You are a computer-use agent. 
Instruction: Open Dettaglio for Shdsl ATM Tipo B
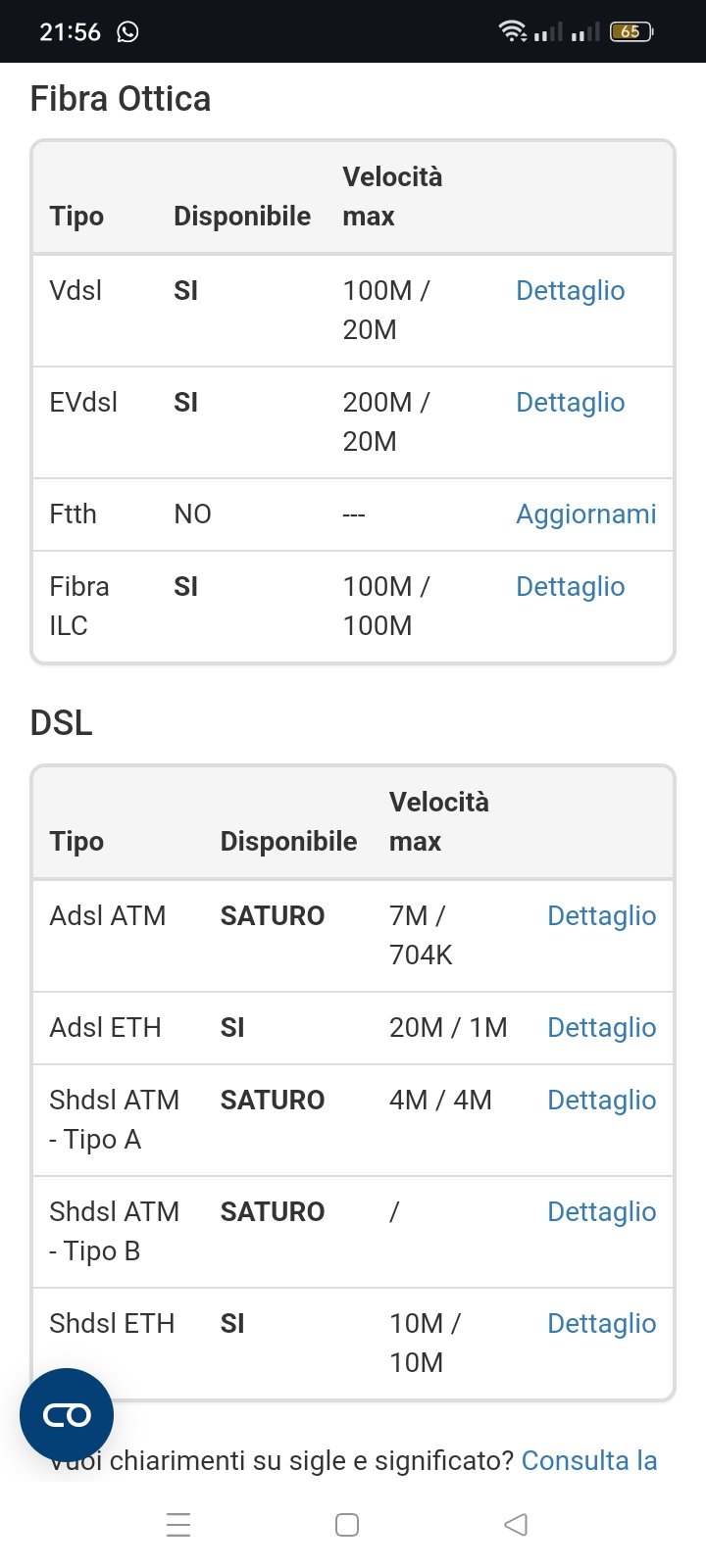click(x=602, y=1212)
